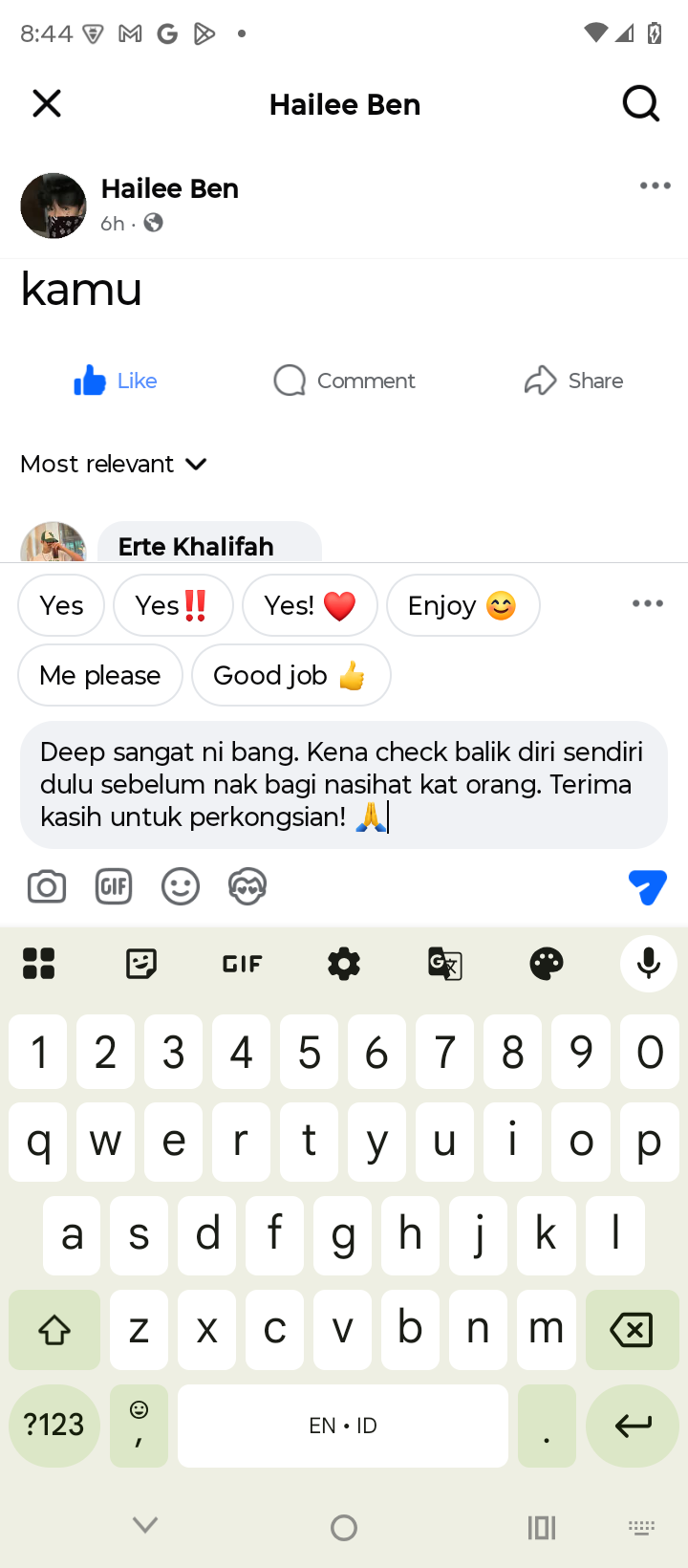Tap the comment text field
Viewport: 688px width, 1568px height.
[343, 784]
